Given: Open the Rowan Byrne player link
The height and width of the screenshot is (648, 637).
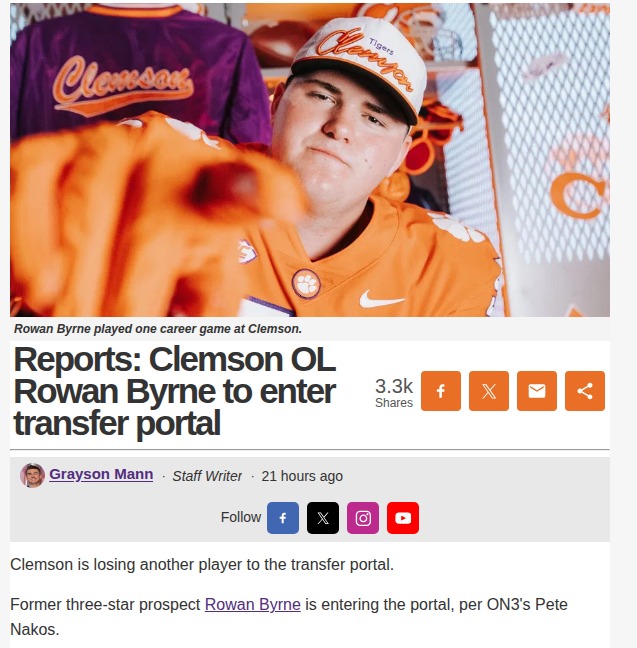Looking at the screenshot, I should click(x=252, y=605).
